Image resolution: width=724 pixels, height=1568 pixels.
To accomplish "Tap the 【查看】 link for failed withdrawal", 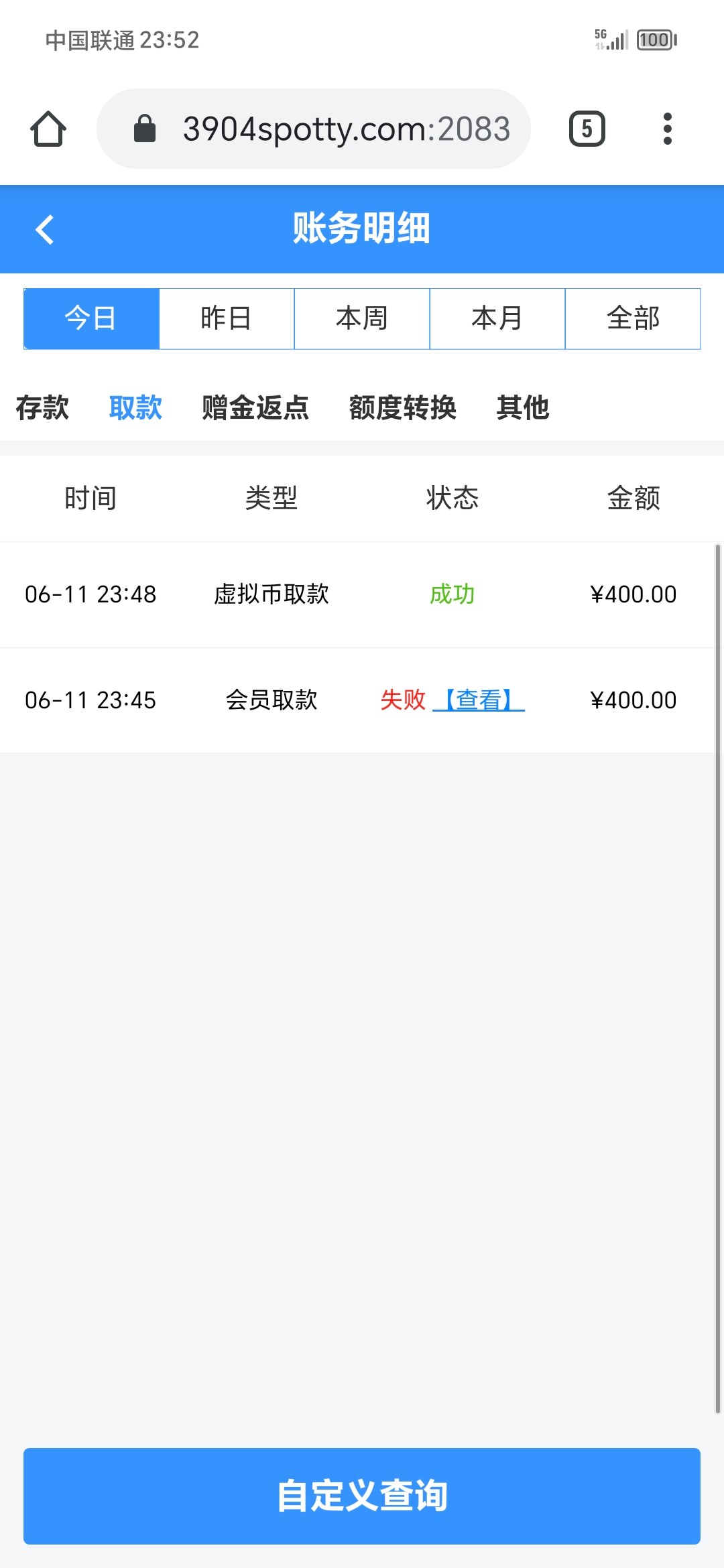I will pyautogui.click(x=479, y=700).
